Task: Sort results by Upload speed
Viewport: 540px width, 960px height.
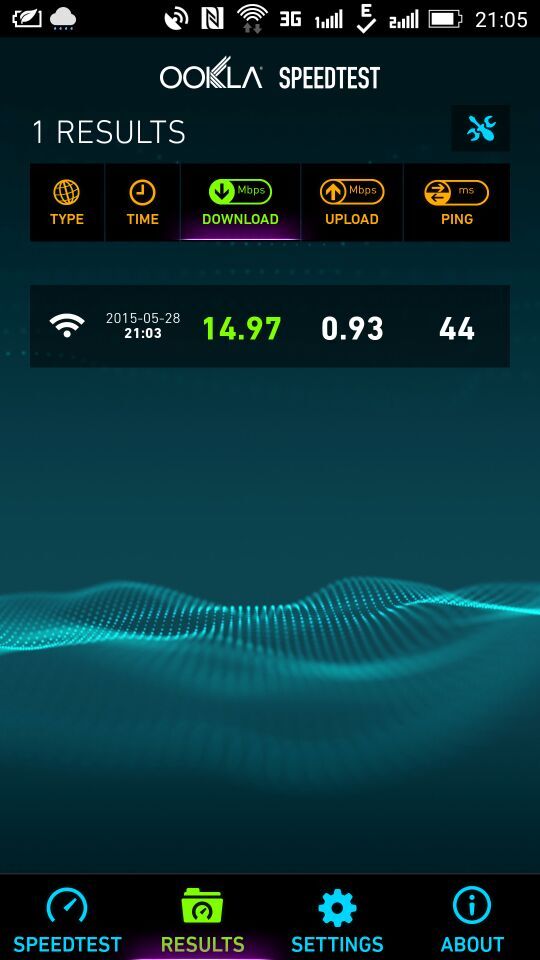Action: click(x=352, y=202)
